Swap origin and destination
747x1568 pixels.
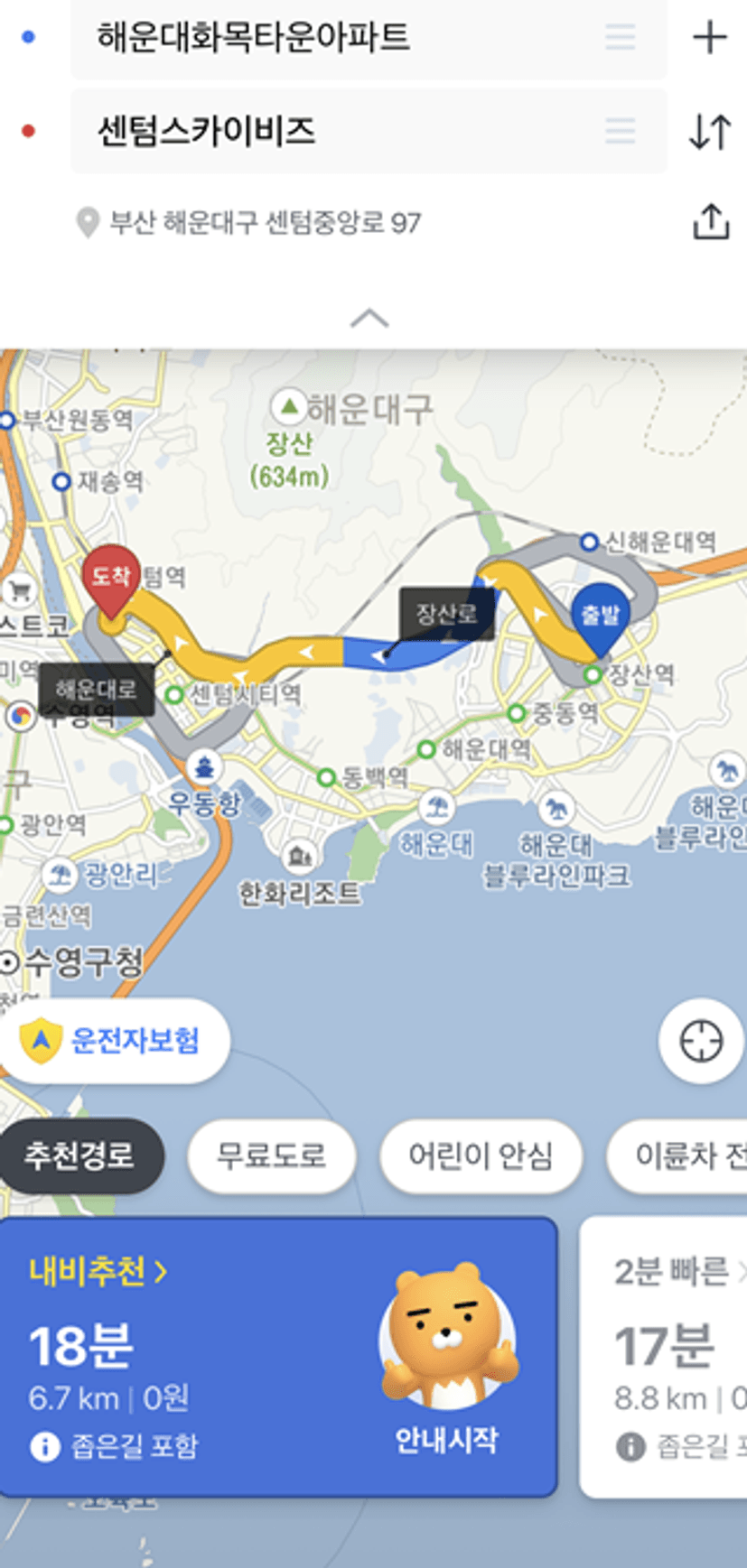click(710, 132)
